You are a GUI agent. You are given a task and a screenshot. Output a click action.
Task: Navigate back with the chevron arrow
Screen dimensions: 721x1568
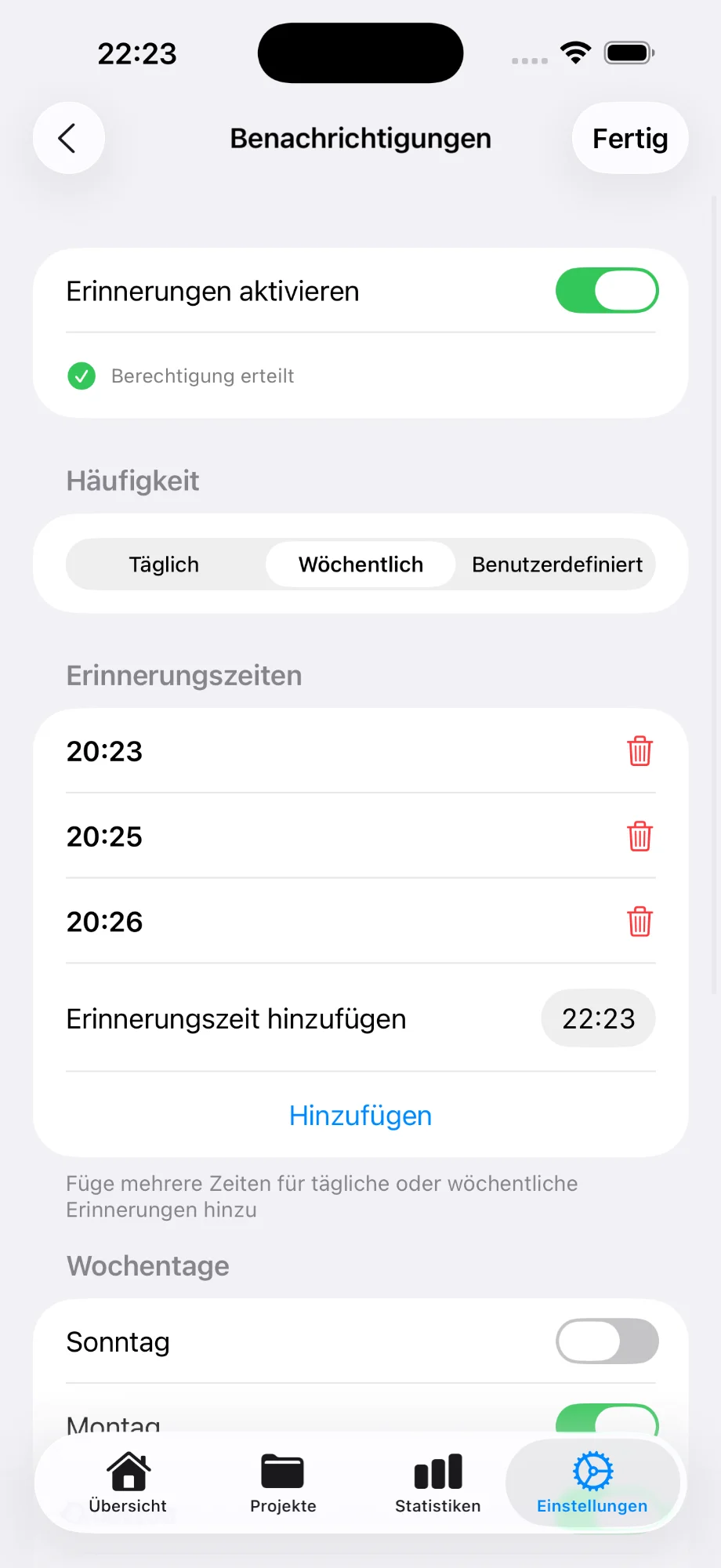pyautogui.click(x=68, y=138)
